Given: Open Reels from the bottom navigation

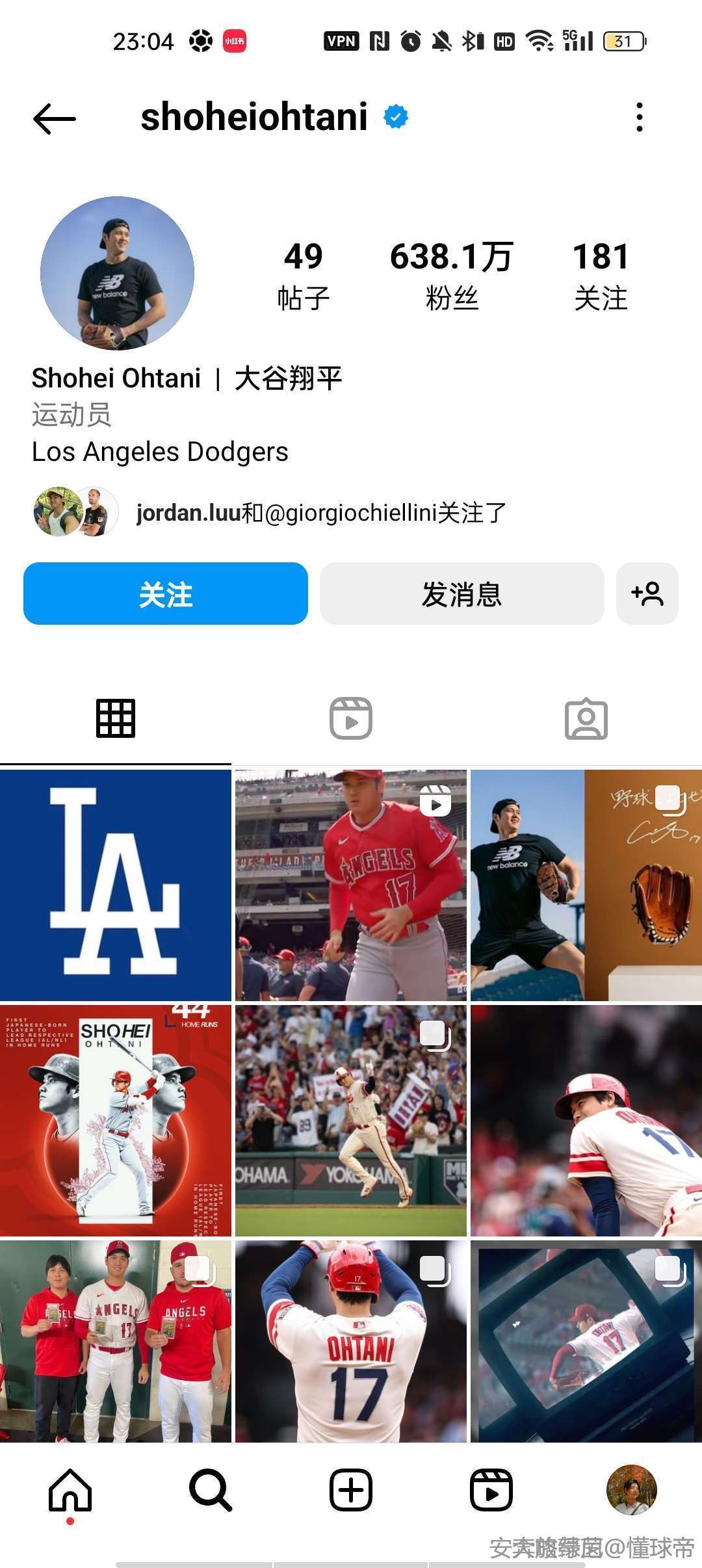Looking at the screenshot, I should click(491, 1489).
